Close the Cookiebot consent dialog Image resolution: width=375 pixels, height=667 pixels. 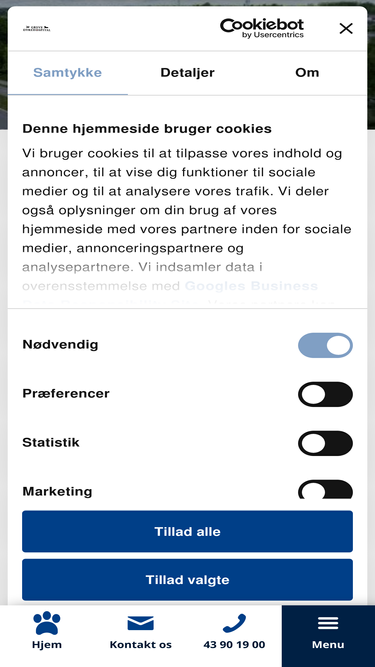346,29
